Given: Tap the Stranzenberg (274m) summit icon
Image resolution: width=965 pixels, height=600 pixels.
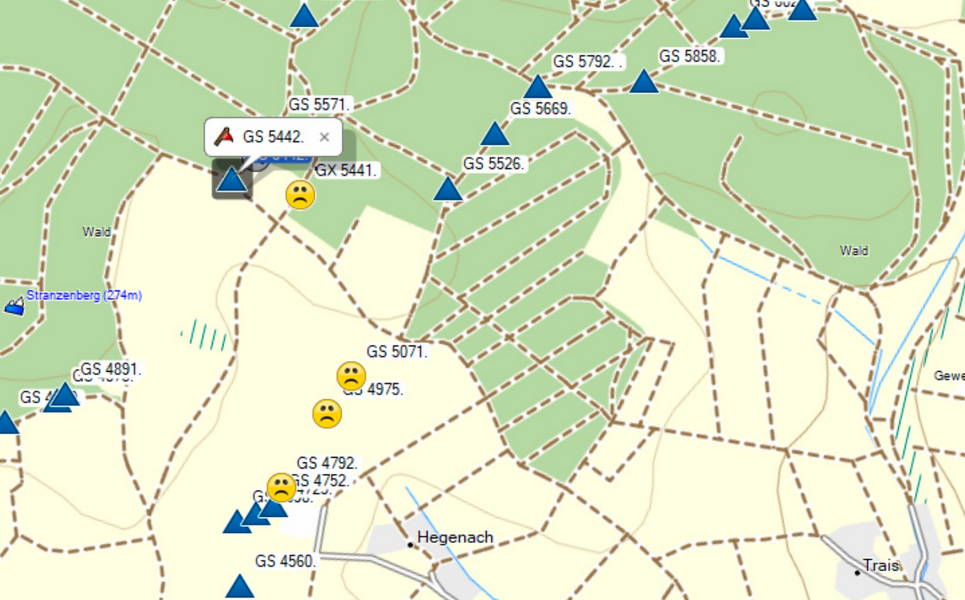Looking at the screenshot, I should (14, 305).
